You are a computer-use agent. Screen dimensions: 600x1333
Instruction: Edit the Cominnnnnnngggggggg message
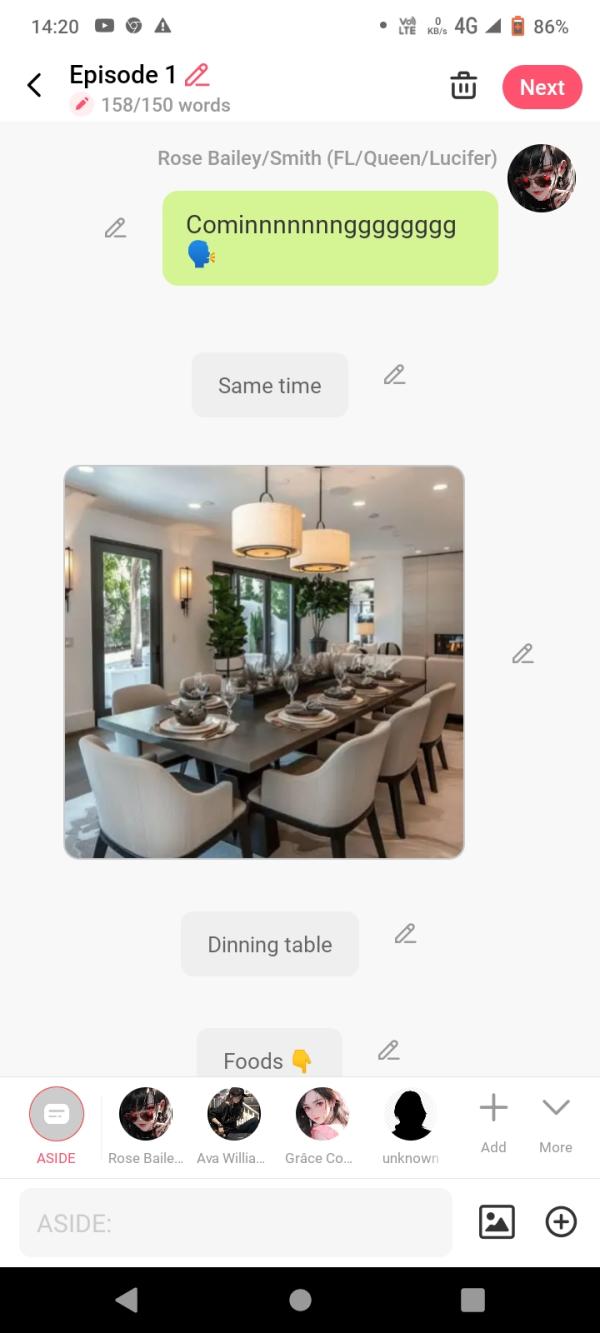pyautogui.click(x=115, y=229)
